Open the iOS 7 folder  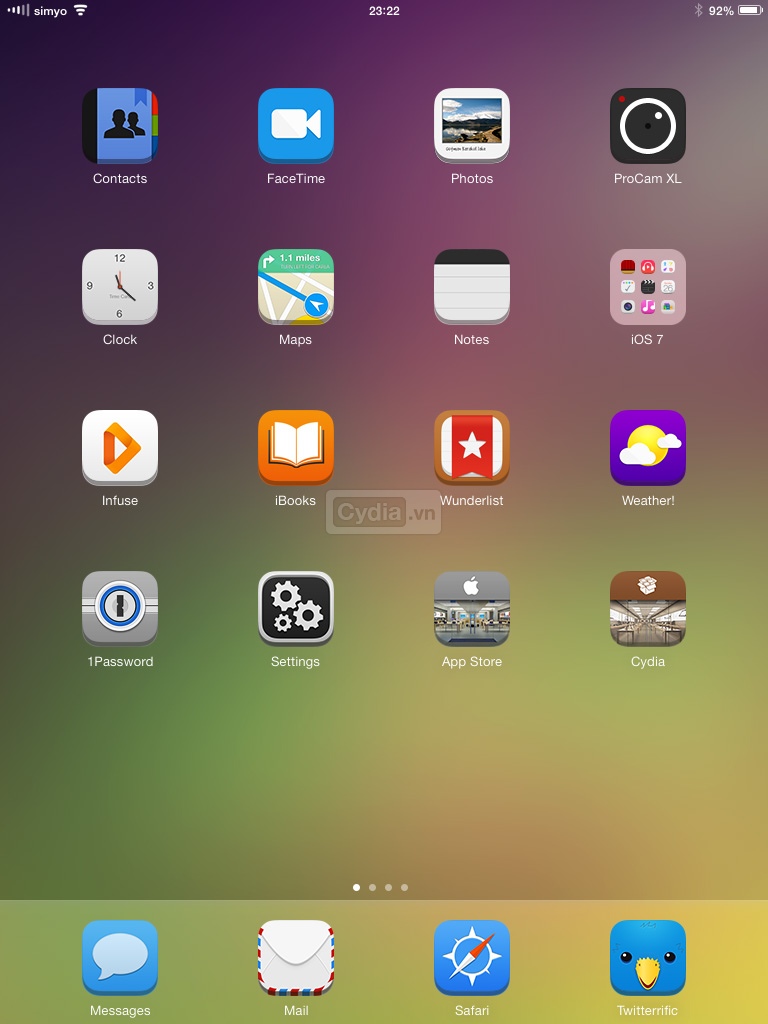pyautogui.click(x=648, y=287)
